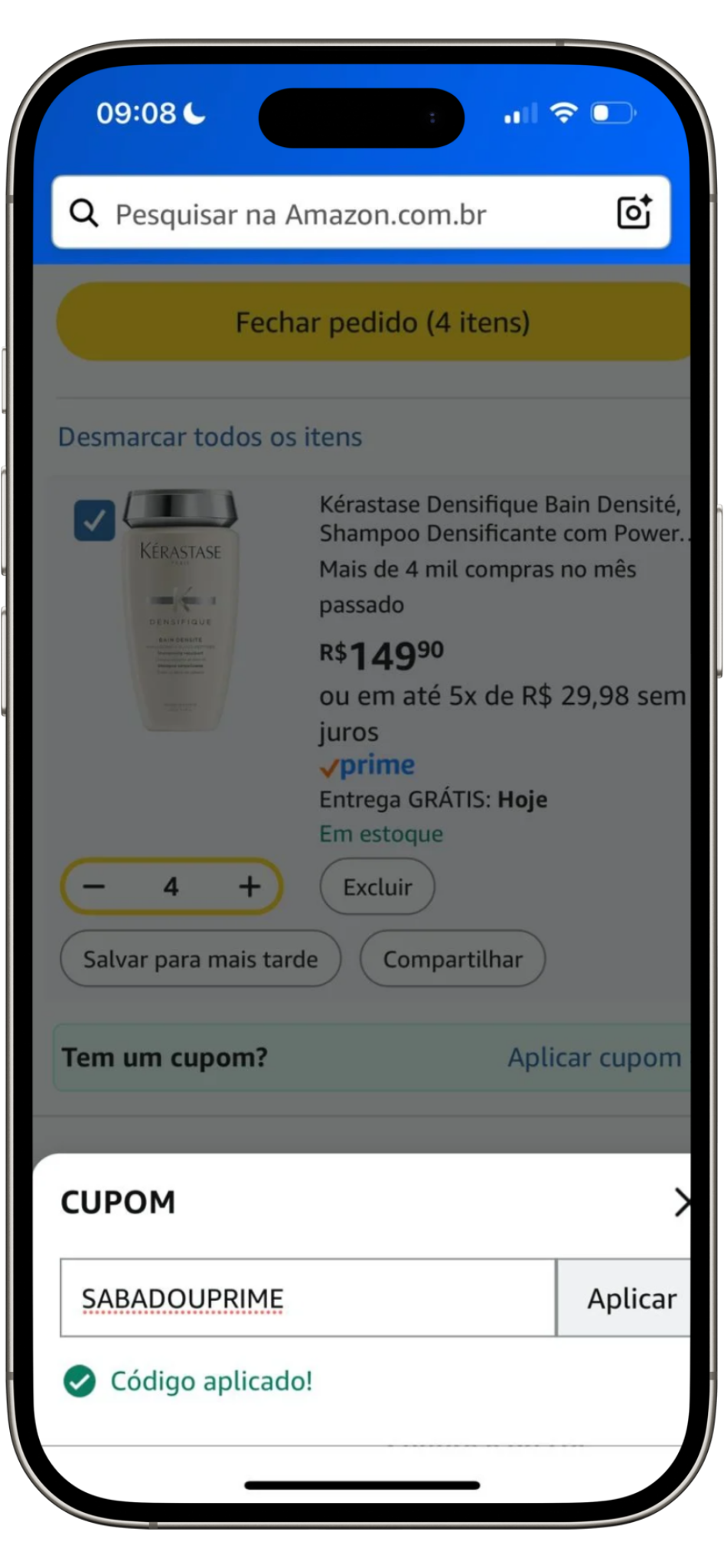Close the CUPOM panel
Image resolution: width=724 pixels, height=1568 pixels.
pyautogui.click(x=680, y=1202)
